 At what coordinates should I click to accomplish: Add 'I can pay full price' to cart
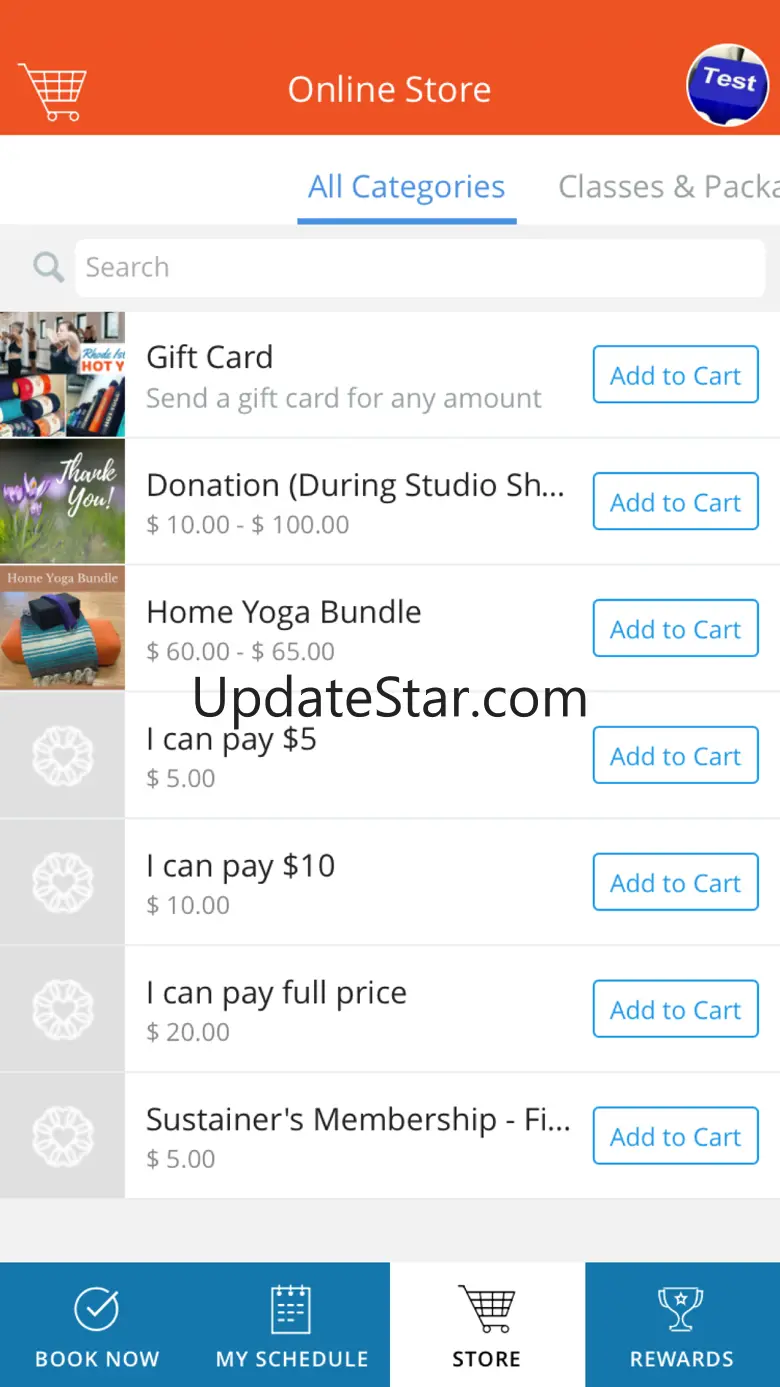coord(676,1010)
